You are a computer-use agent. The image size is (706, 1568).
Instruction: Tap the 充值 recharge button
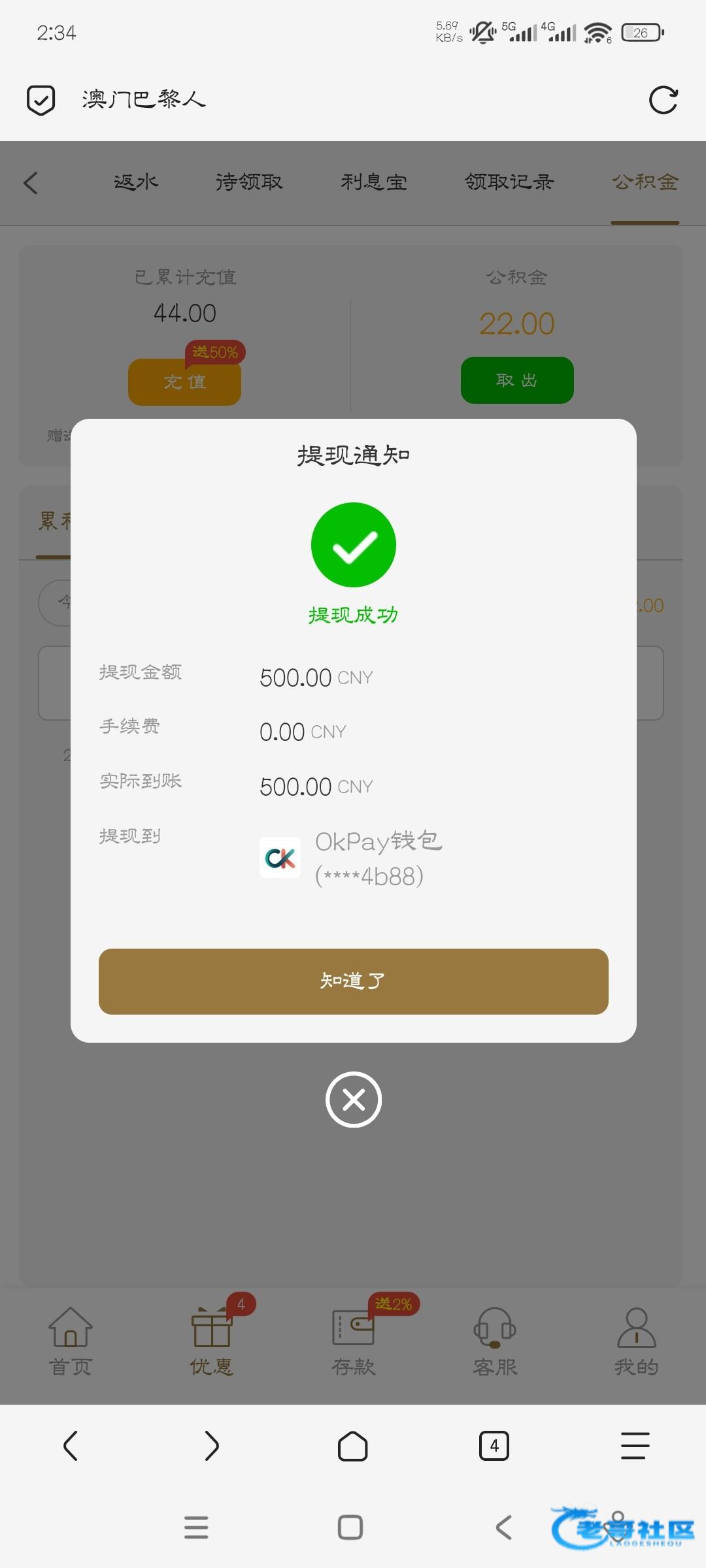(x=184, y=382)
